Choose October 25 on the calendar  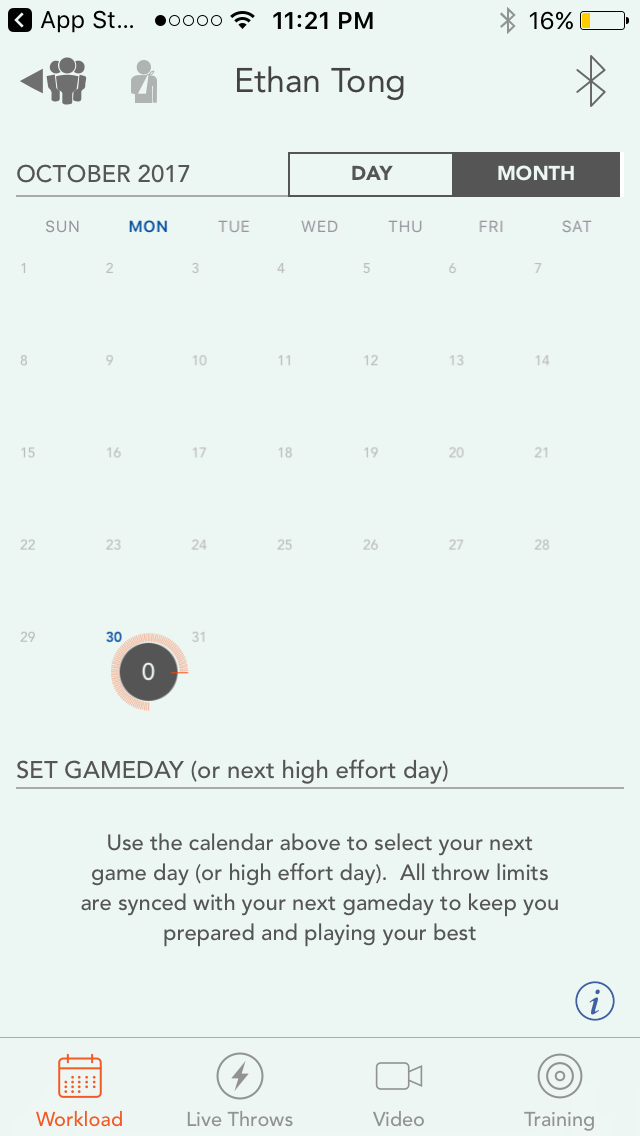285,545
